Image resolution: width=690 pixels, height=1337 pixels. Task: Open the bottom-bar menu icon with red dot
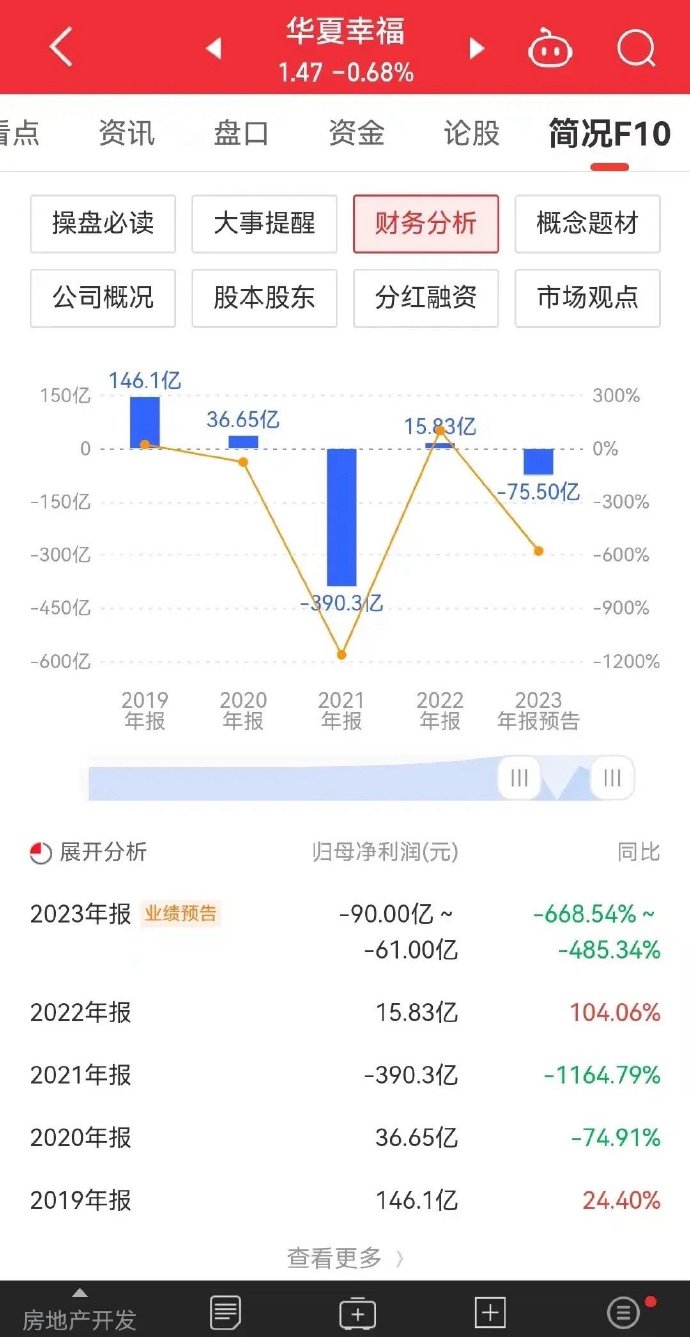(625, 1311)
